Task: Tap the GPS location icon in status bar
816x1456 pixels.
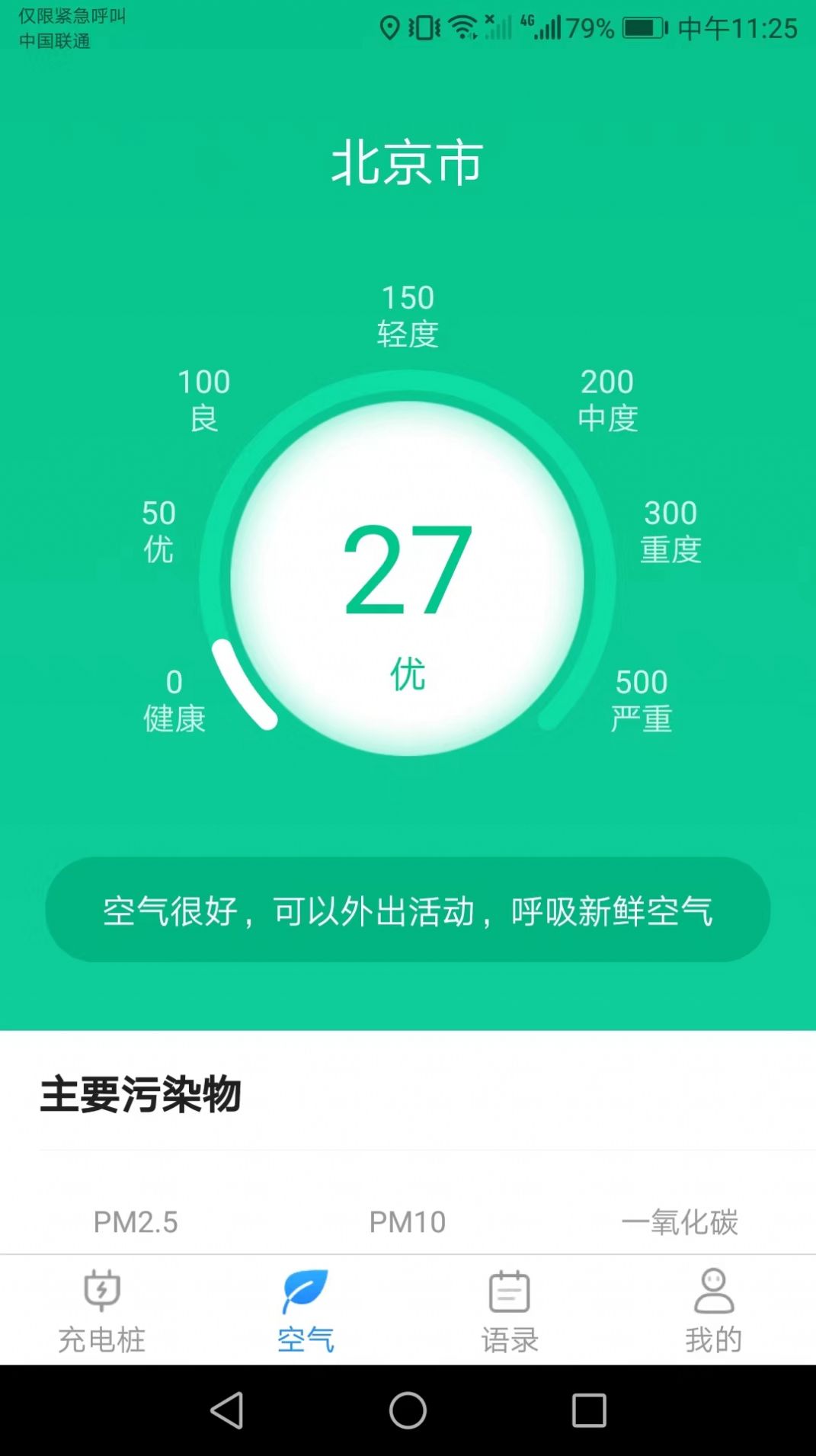Action: [391, 27]
